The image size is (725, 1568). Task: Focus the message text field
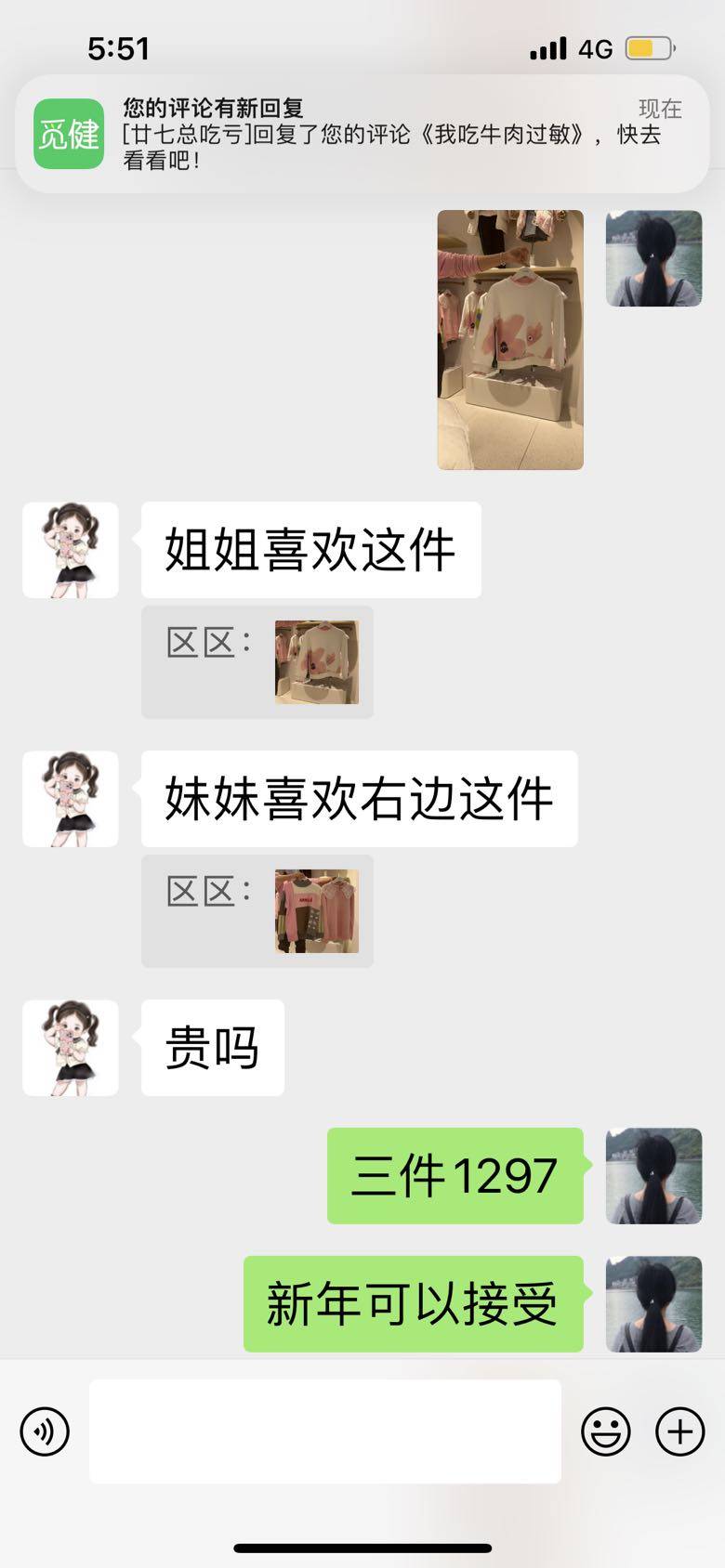coord(325,1431)
